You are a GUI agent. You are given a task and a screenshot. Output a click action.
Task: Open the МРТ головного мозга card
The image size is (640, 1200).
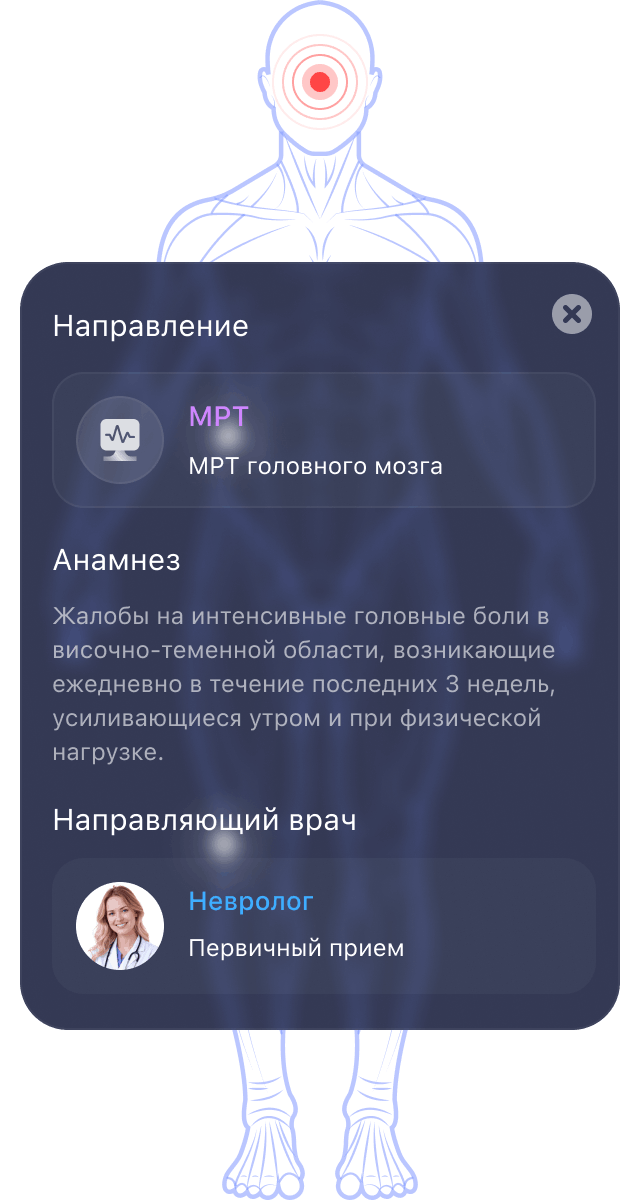(323, 440)
